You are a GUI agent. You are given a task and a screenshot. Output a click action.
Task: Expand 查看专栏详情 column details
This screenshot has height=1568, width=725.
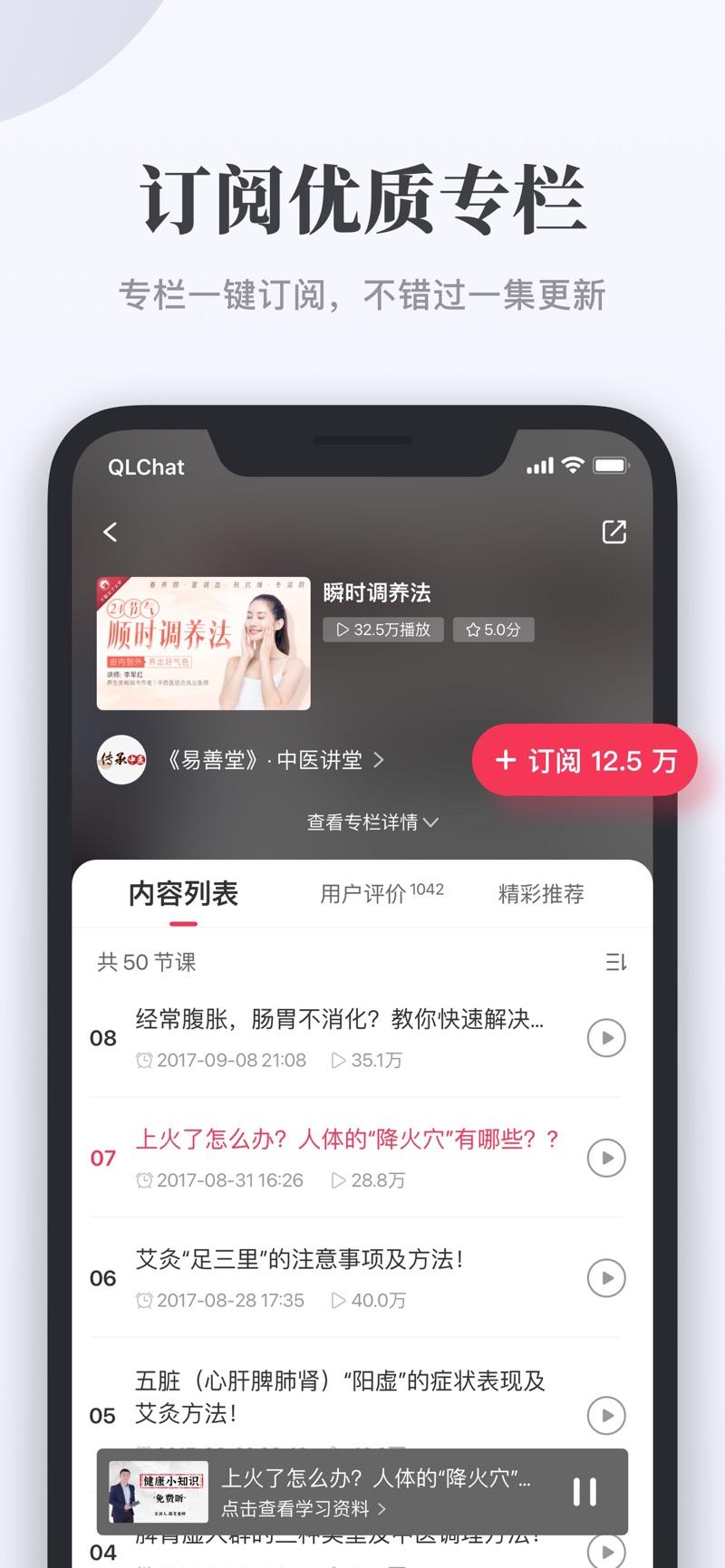tap(372, 822)
